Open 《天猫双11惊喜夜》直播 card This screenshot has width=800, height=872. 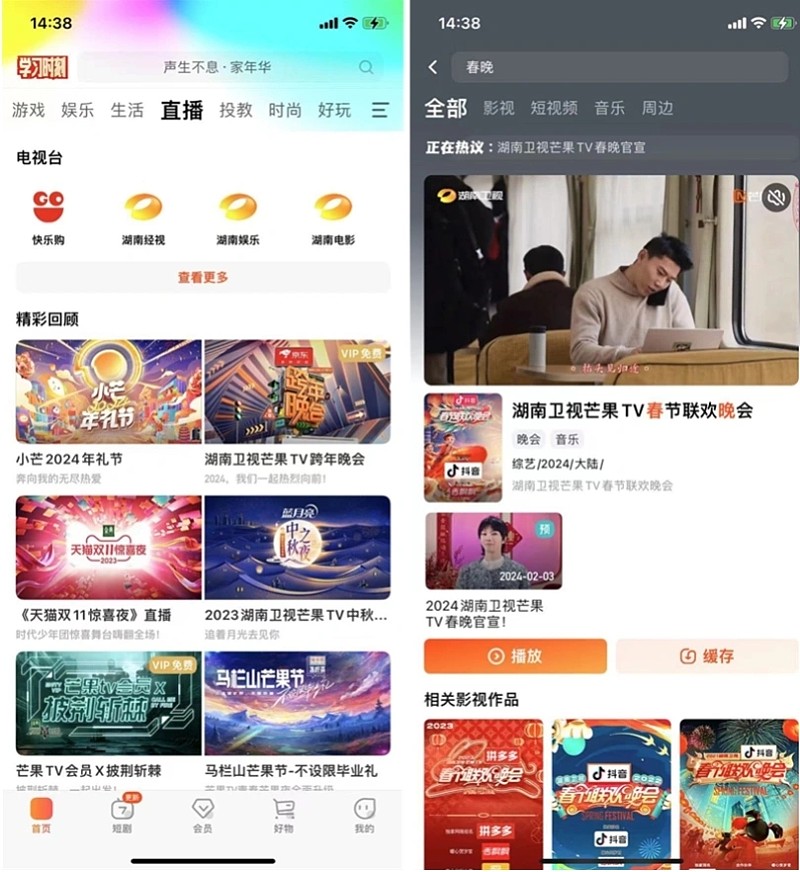[109, 548]
